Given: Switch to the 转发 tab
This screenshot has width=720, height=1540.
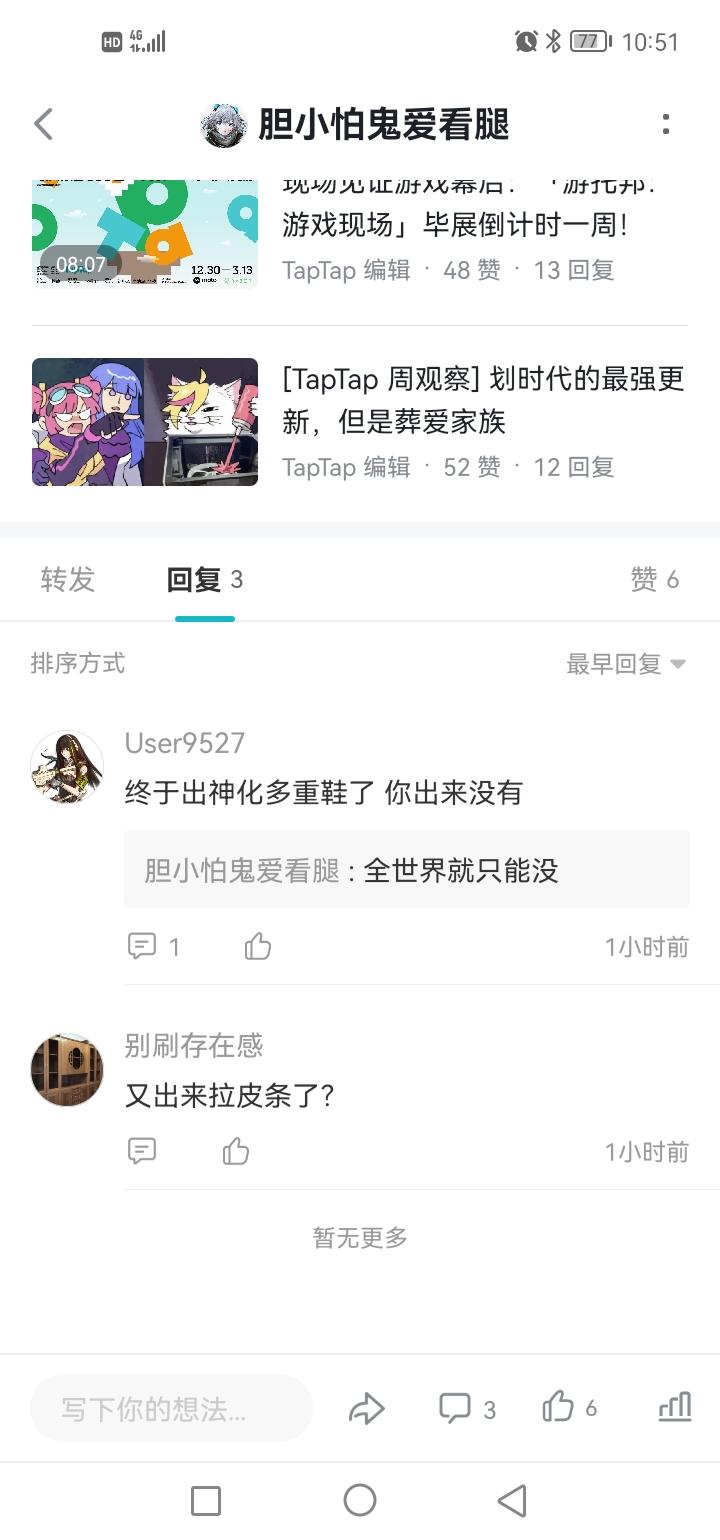Looking at the screenshot, I should click(68, 580).
